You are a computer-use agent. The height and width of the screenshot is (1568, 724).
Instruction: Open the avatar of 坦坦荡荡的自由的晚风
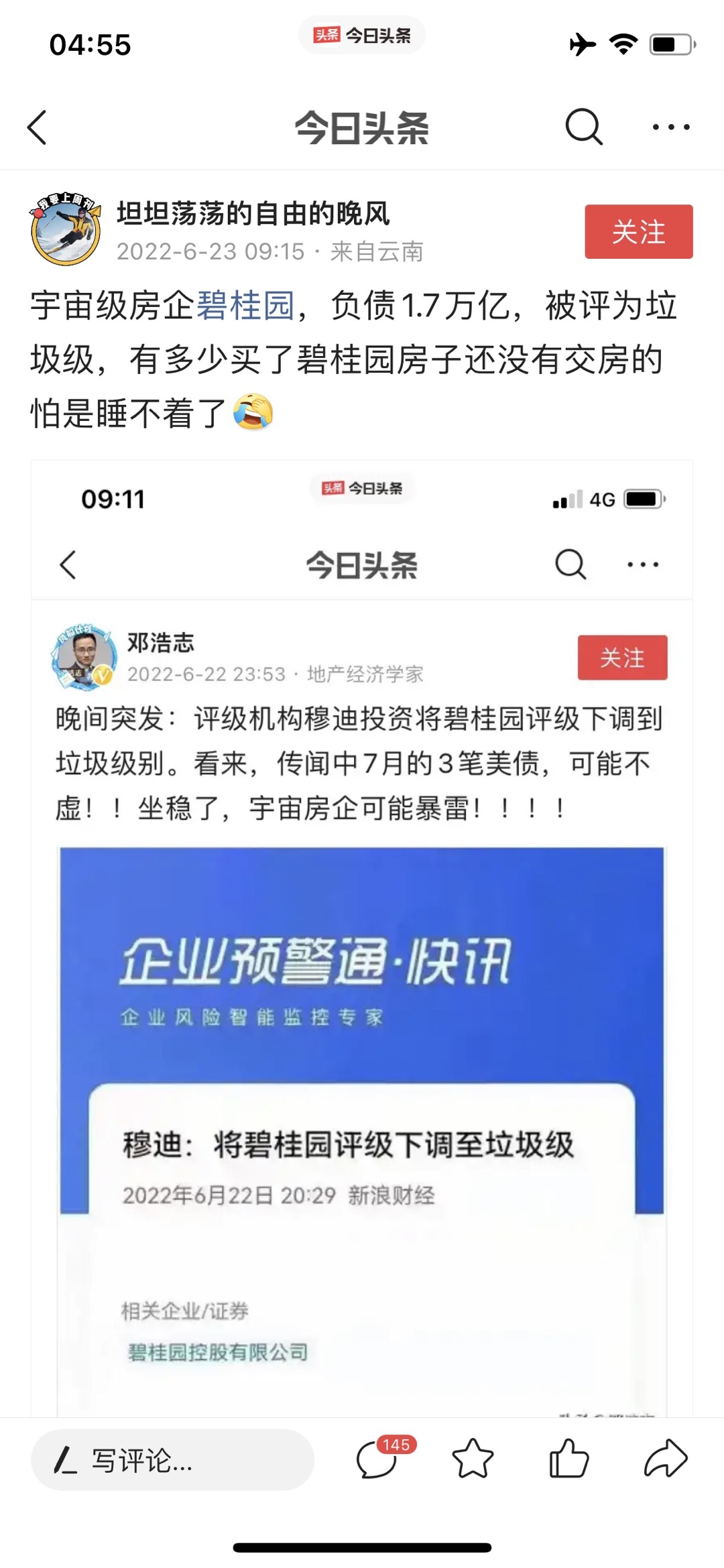[x=66, y=230]
